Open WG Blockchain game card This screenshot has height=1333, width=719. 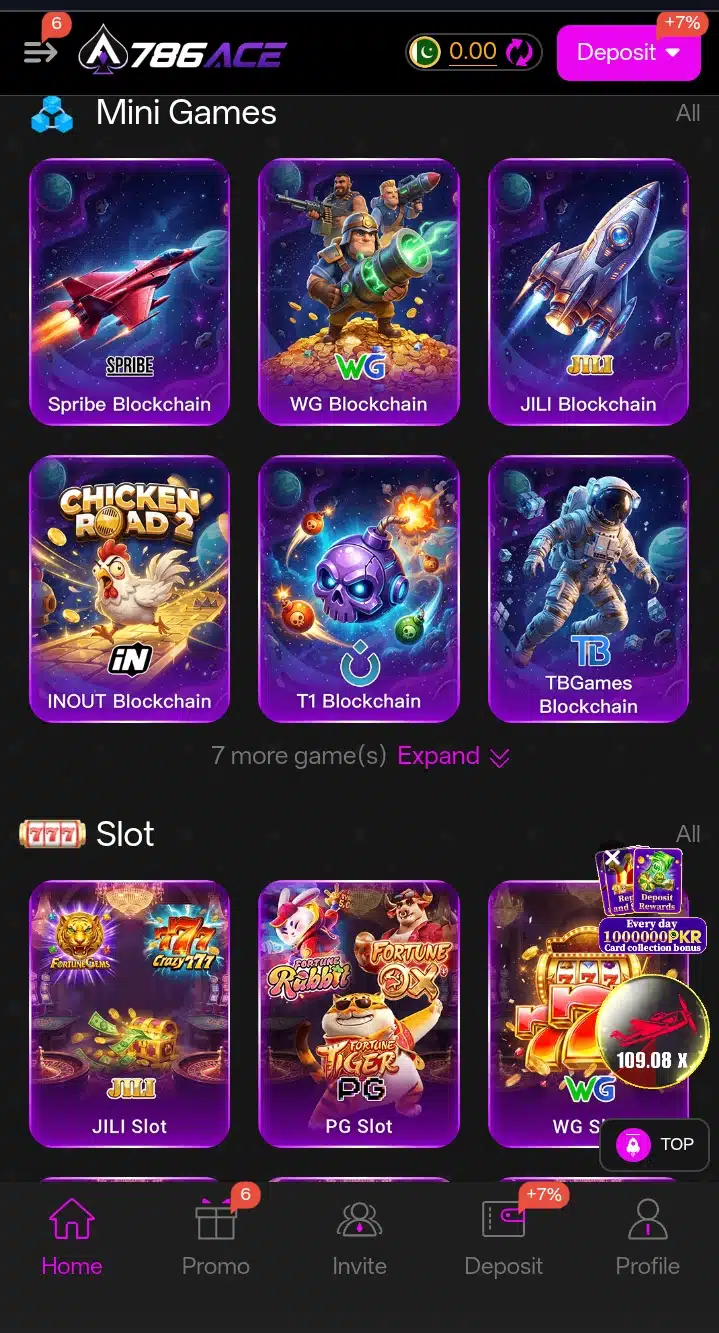tap(359, 291)
